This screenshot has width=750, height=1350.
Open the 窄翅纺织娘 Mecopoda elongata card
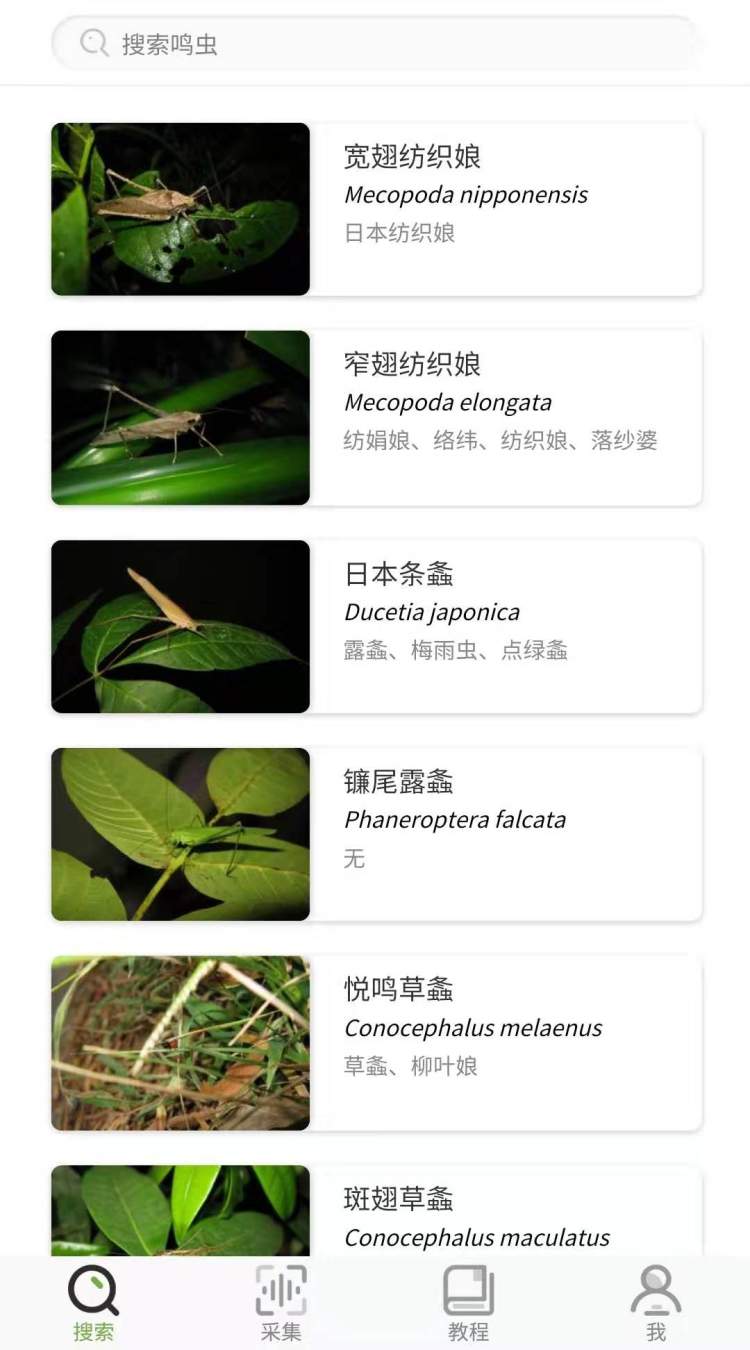coord(376,417)
